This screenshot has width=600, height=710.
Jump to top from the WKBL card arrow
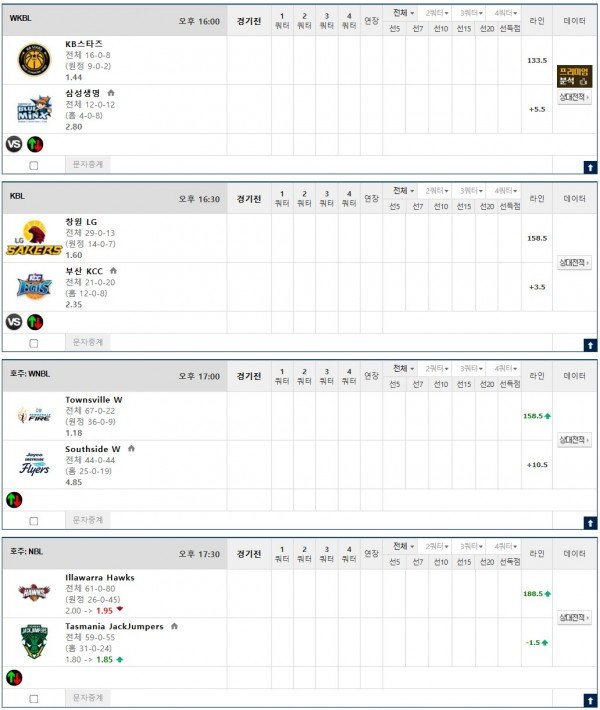[x=590, y=167]
